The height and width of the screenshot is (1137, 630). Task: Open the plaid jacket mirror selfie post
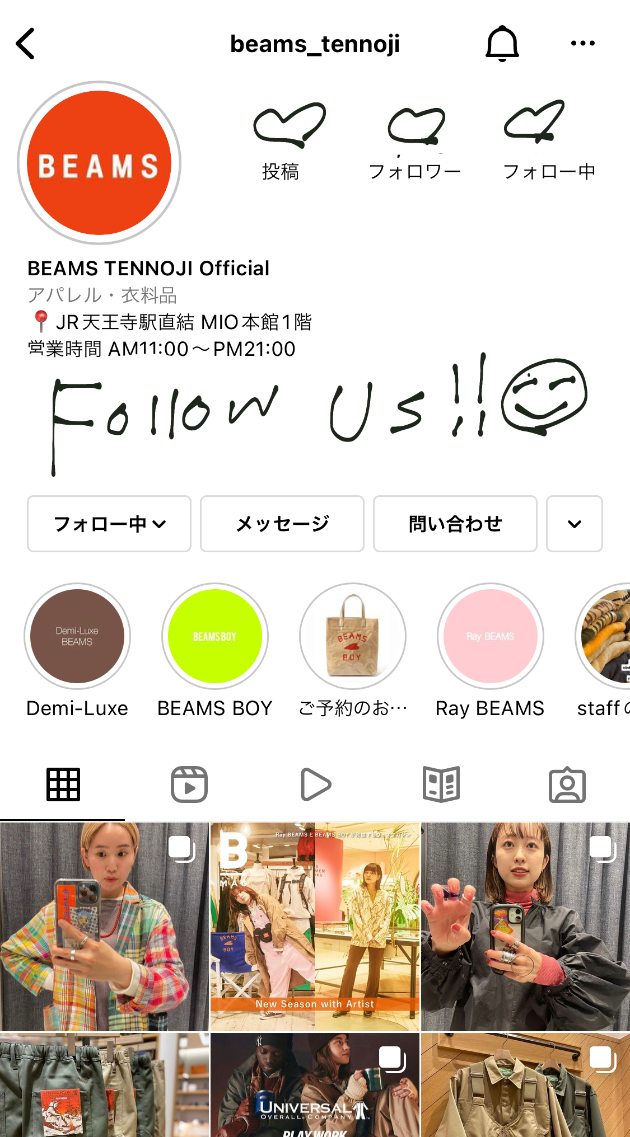pos(104,926)
